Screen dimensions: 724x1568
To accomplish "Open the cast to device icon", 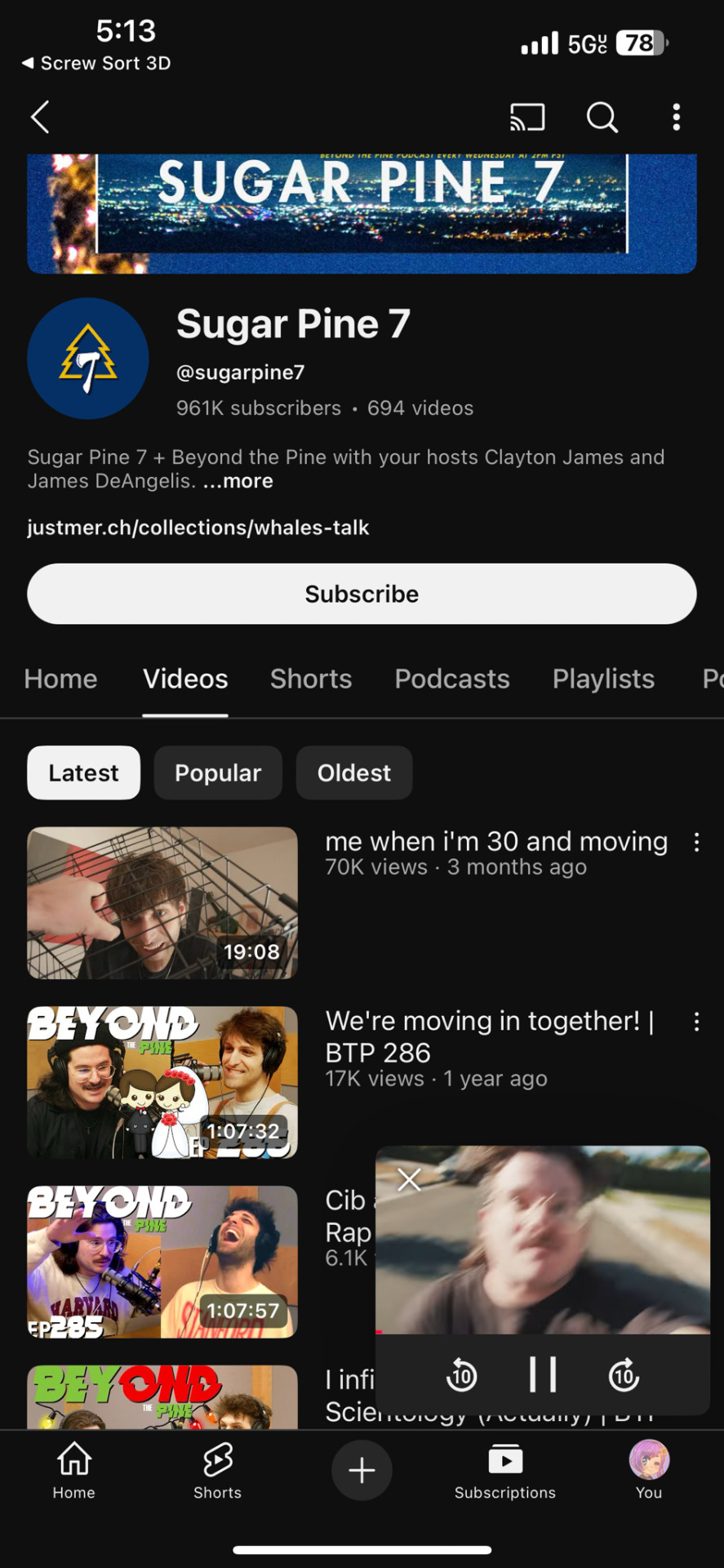I will (527, 117).
